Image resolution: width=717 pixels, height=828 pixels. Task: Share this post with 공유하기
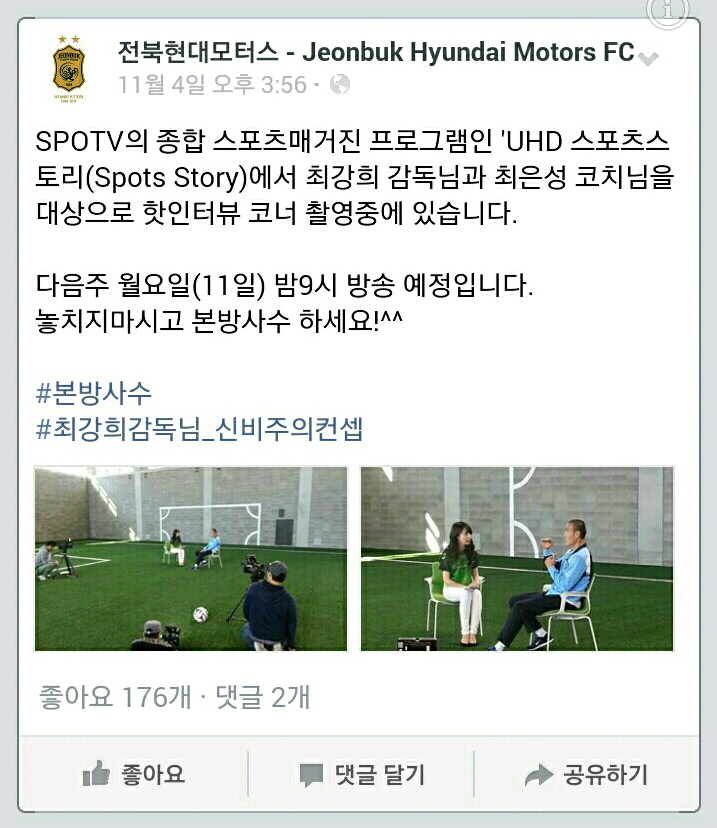(586, 774)
